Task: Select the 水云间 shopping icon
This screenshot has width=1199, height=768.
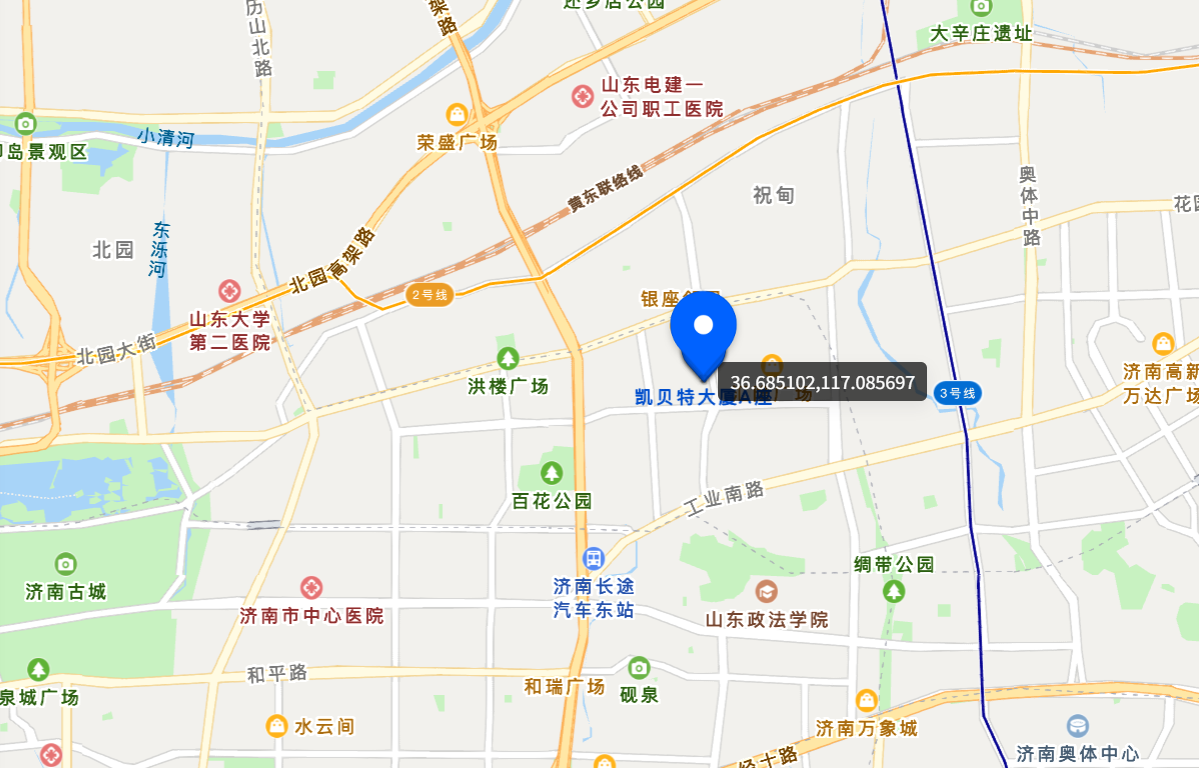Action: [277, 726]
